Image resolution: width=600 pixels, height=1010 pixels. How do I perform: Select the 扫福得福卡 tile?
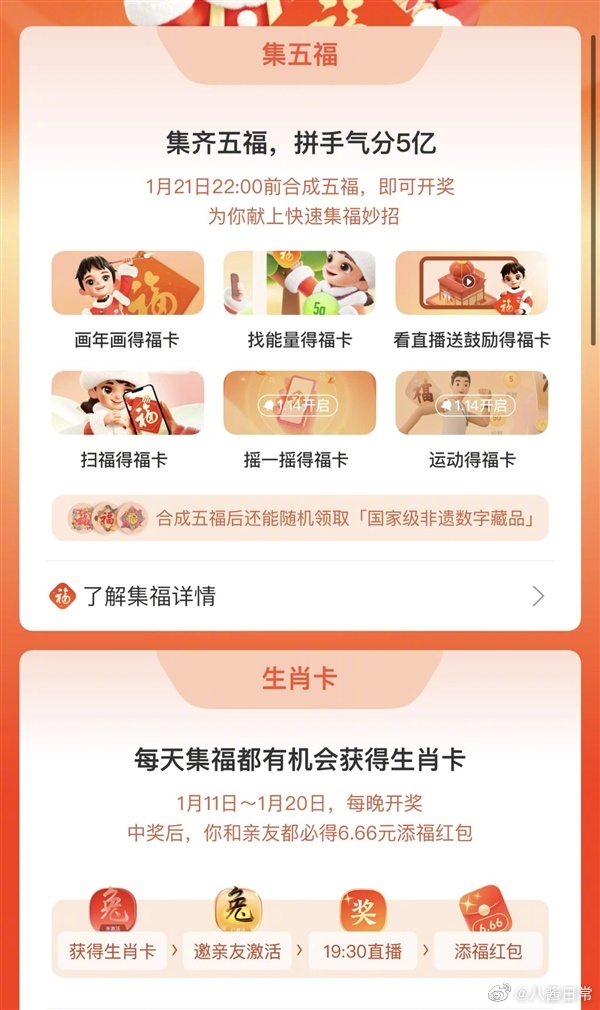point(128,420)
